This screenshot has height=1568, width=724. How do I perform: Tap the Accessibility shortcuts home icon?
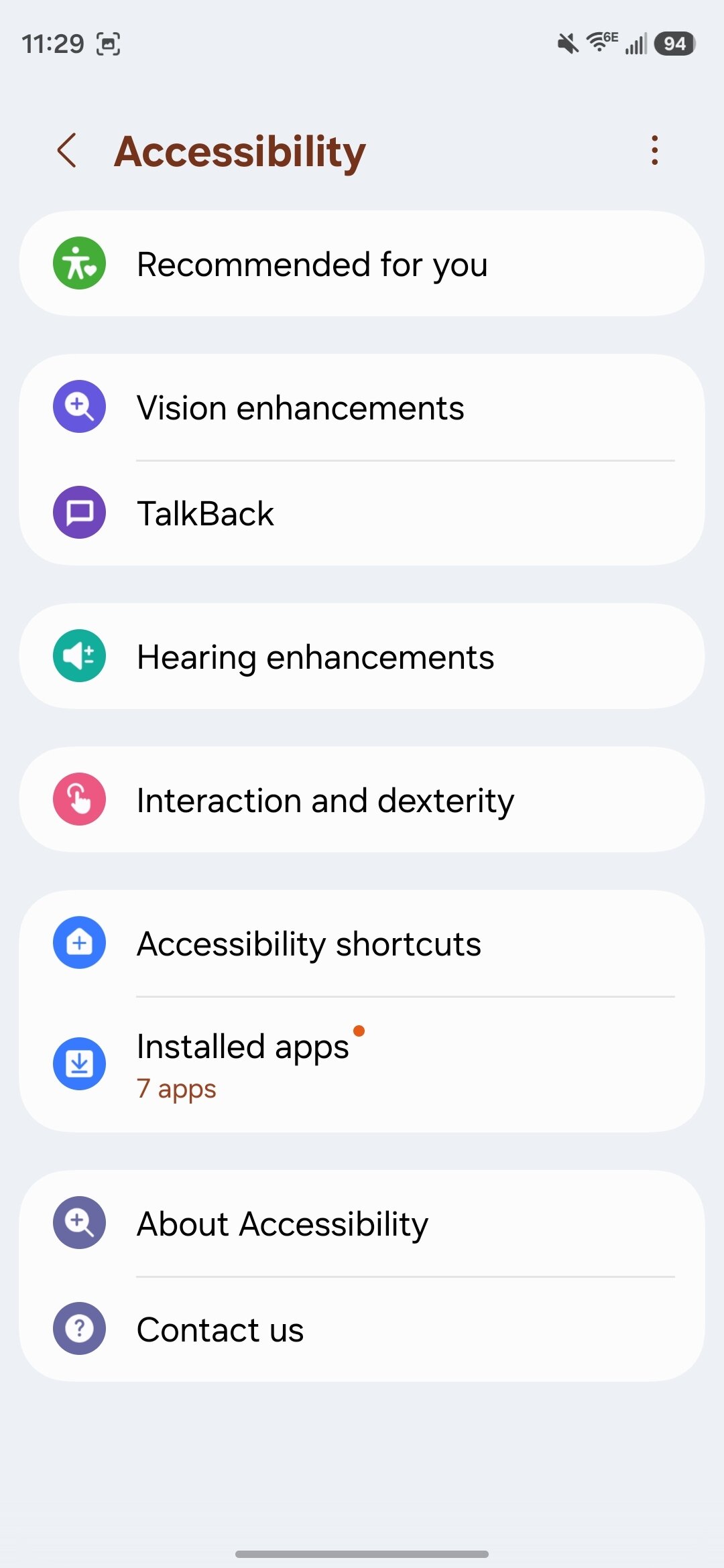pos(79,942)
